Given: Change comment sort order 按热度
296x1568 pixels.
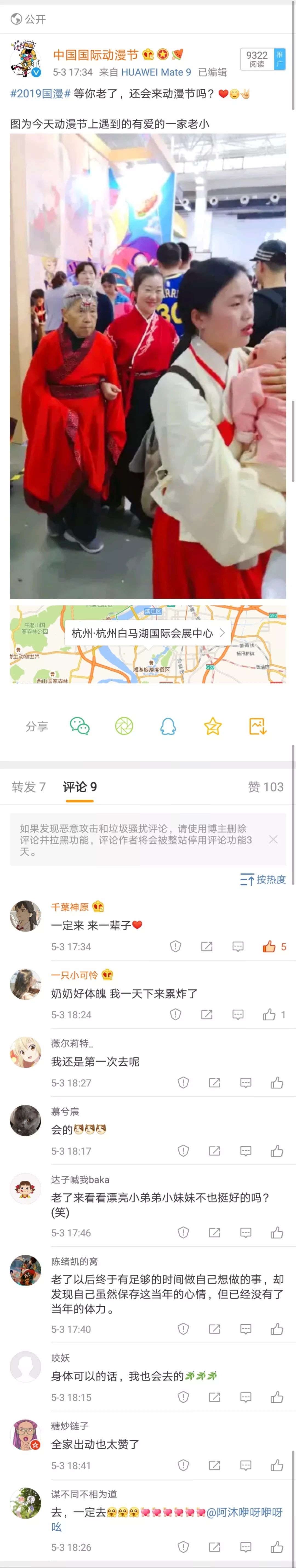Looking at the screenshot, I should pos(263,880).
